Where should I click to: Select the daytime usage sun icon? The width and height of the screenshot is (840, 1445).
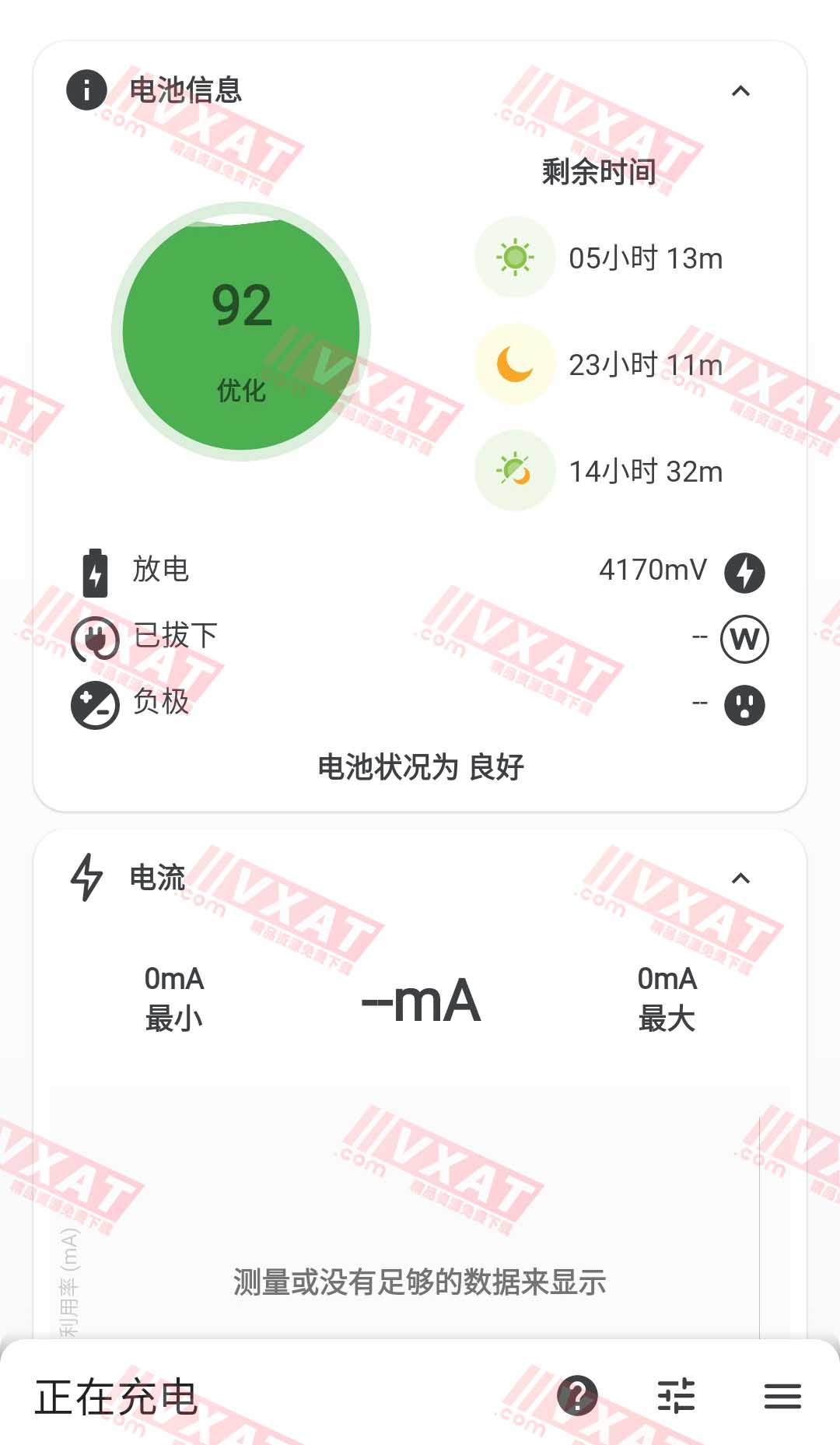tap(515, 258)
